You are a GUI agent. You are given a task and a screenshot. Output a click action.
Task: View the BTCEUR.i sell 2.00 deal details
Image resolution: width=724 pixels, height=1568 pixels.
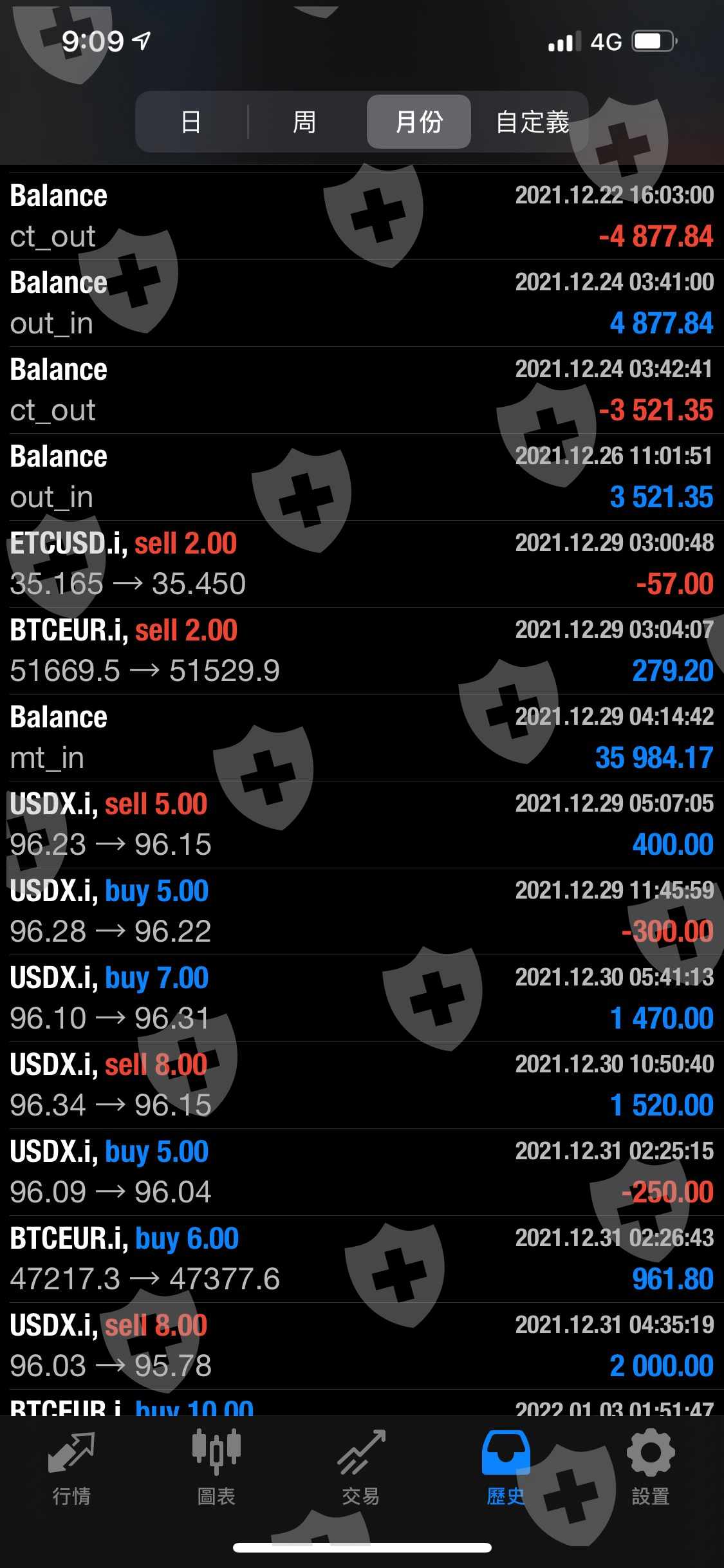[362, 651]
